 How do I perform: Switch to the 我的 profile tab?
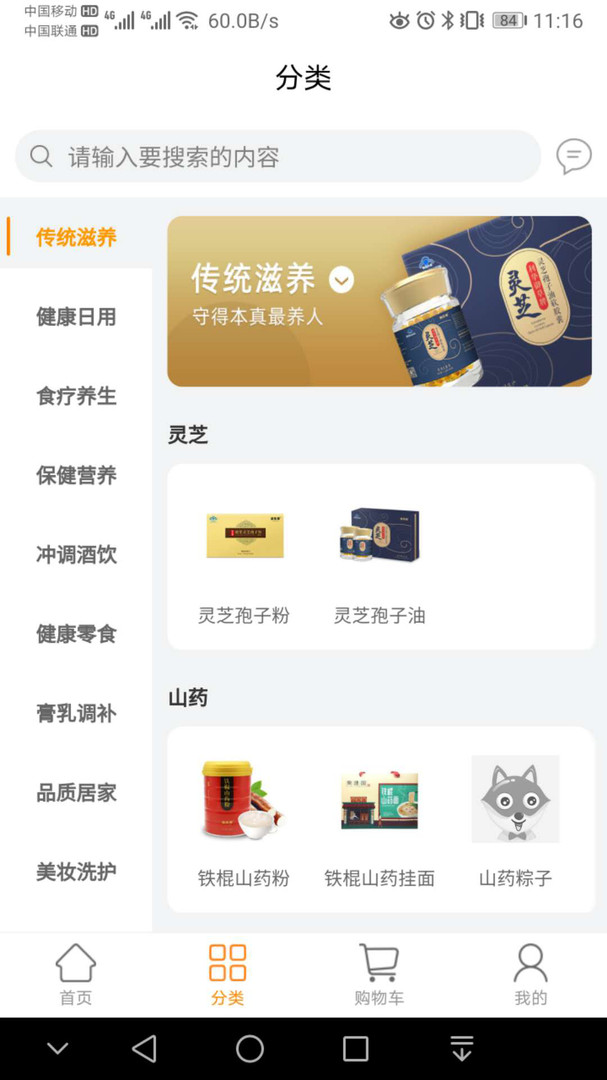(x=530, y=975)
